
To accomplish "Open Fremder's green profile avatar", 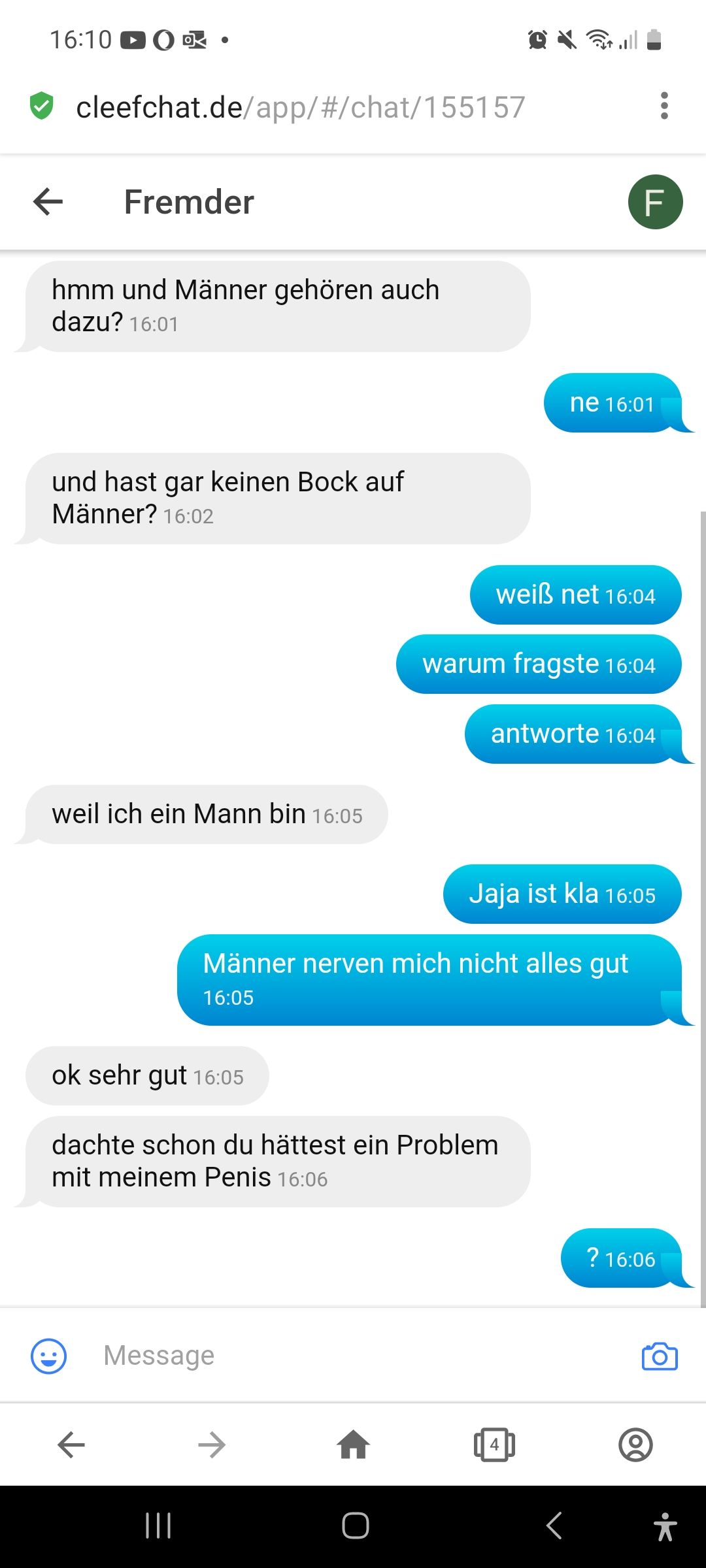I will (x=655, y=202).
